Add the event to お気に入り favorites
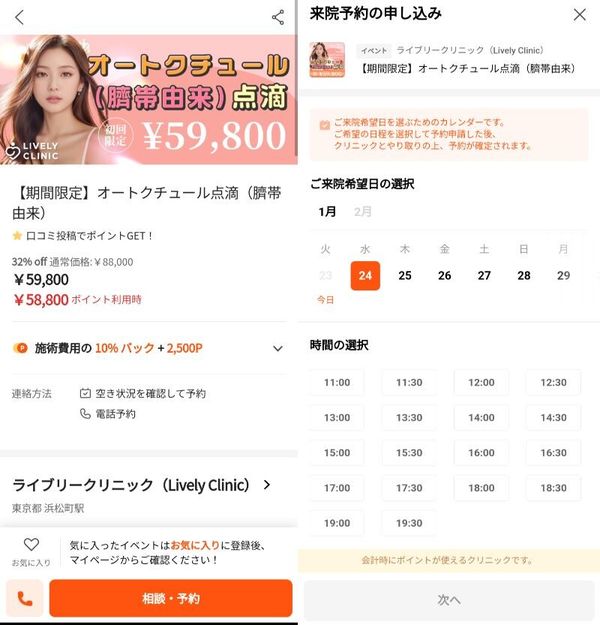 pyautogui.click(x=31, y=552)
